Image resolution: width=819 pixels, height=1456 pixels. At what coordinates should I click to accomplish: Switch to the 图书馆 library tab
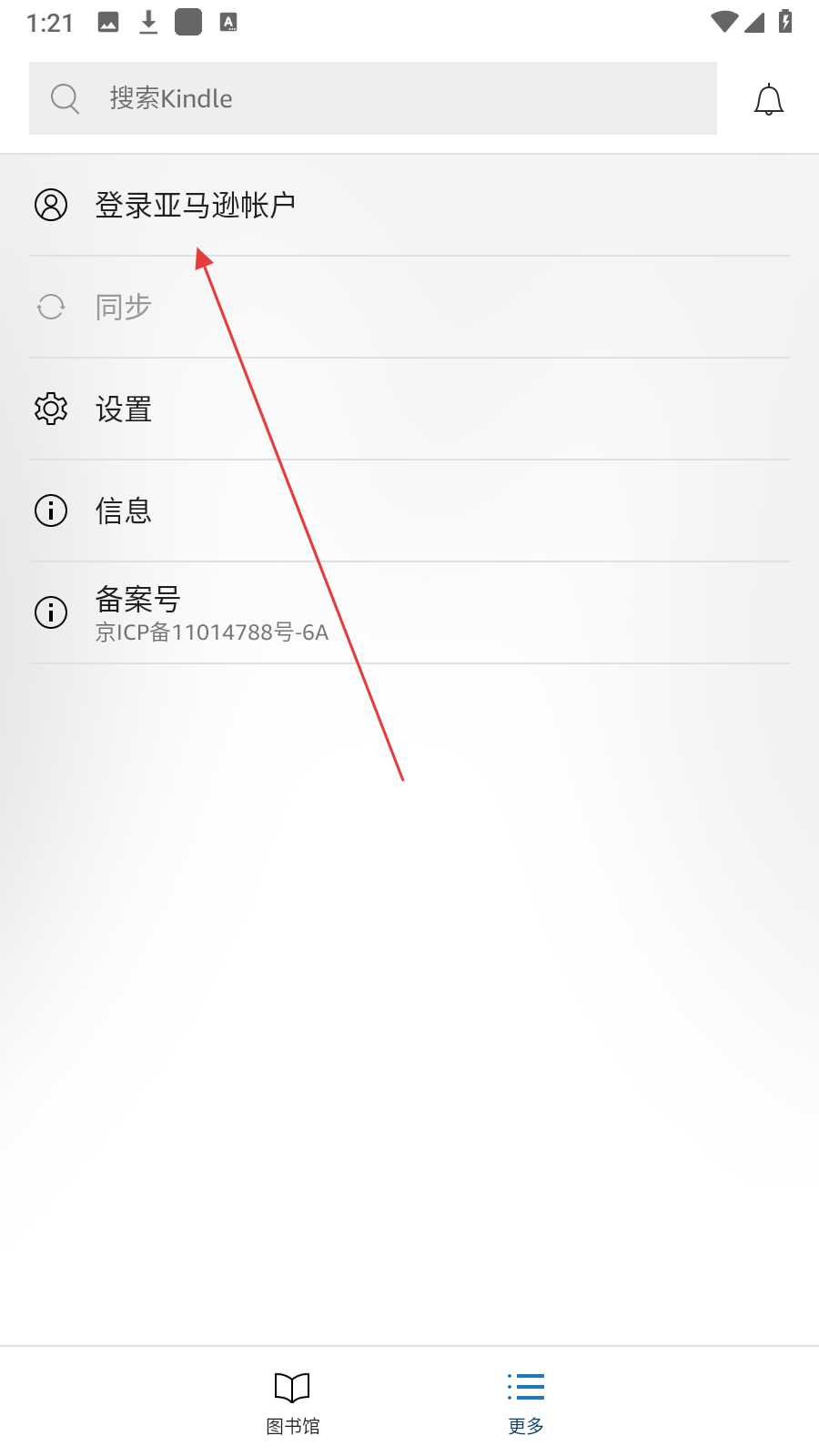click(x=293, y=1402)
